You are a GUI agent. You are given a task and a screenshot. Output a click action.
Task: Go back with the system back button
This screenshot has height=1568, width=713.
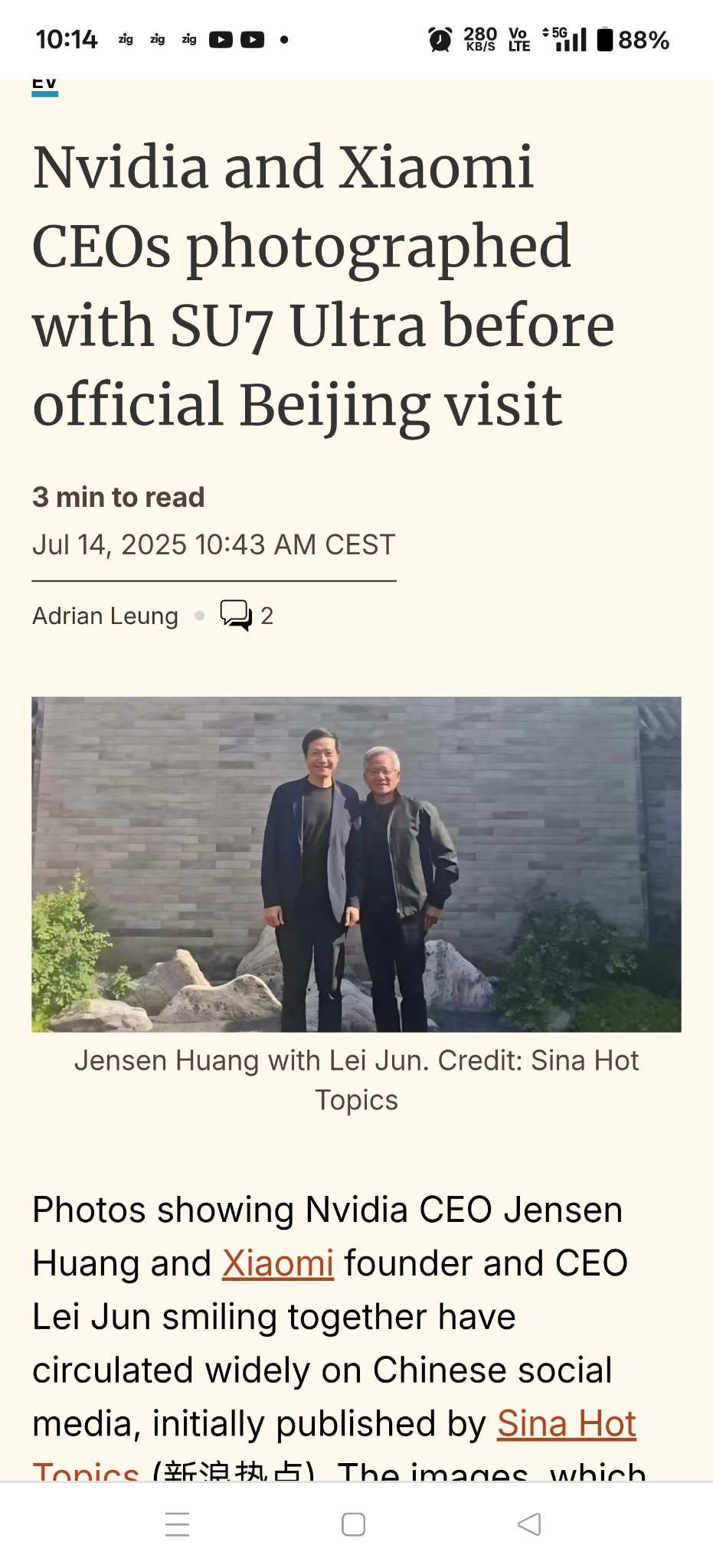pos(529,1524)
